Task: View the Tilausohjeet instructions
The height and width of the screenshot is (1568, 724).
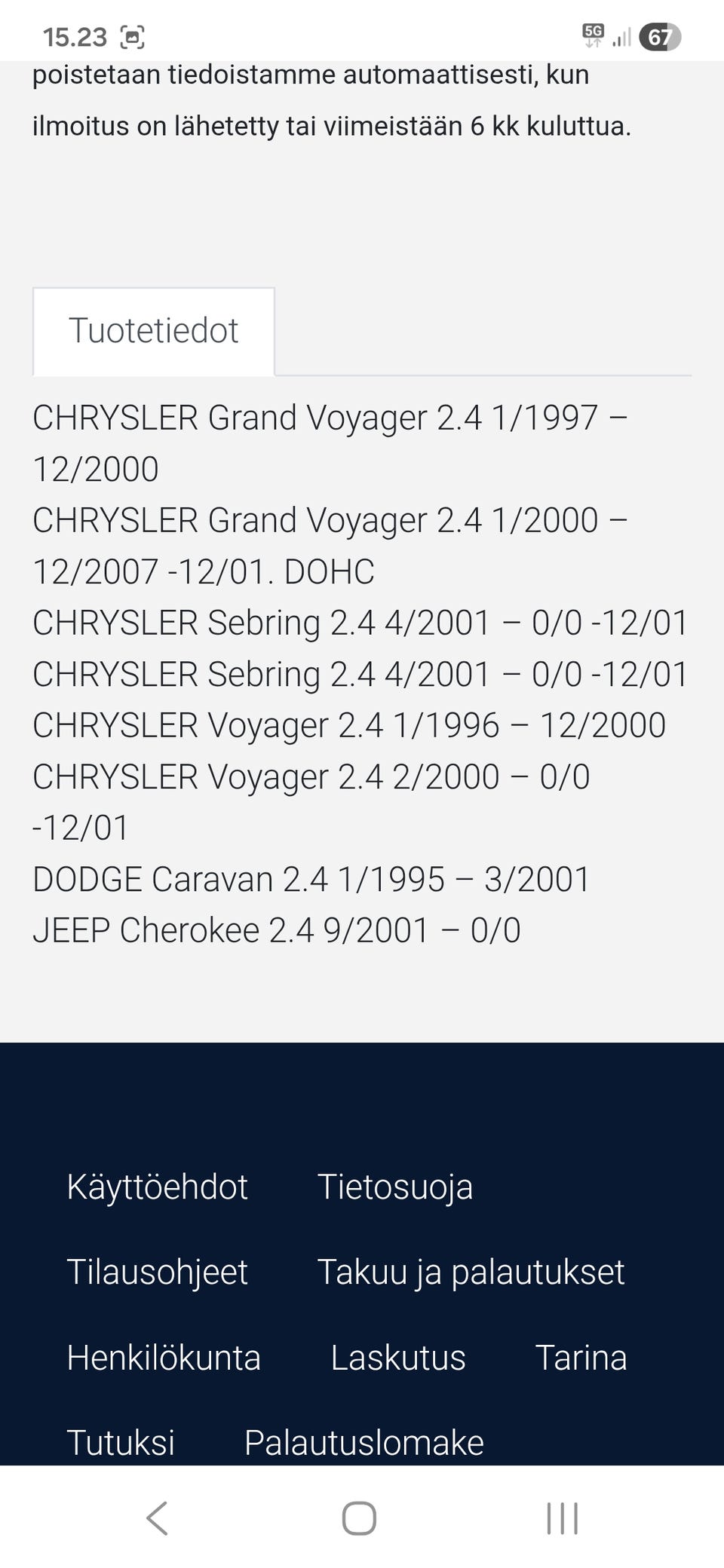Action: point(157,1272)
